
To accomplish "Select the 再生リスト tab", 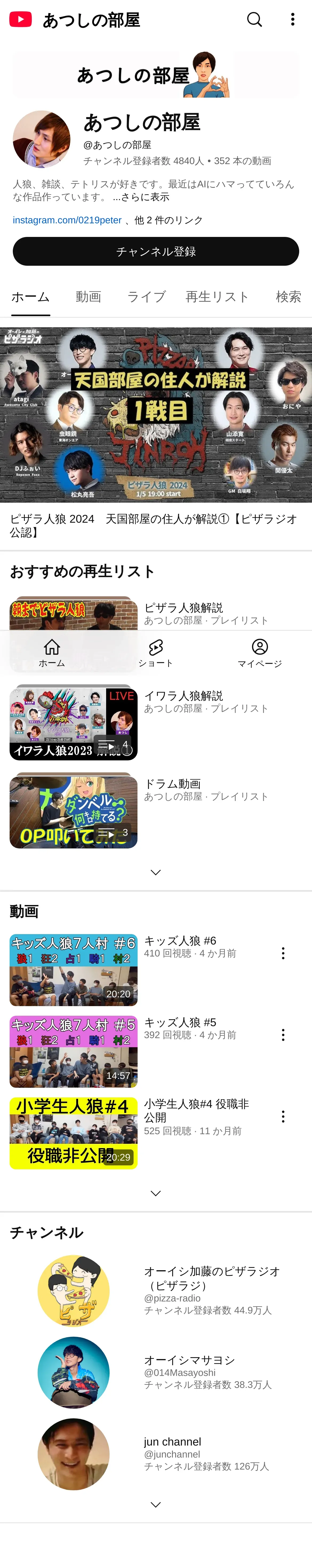I will [x=217, y=297].
